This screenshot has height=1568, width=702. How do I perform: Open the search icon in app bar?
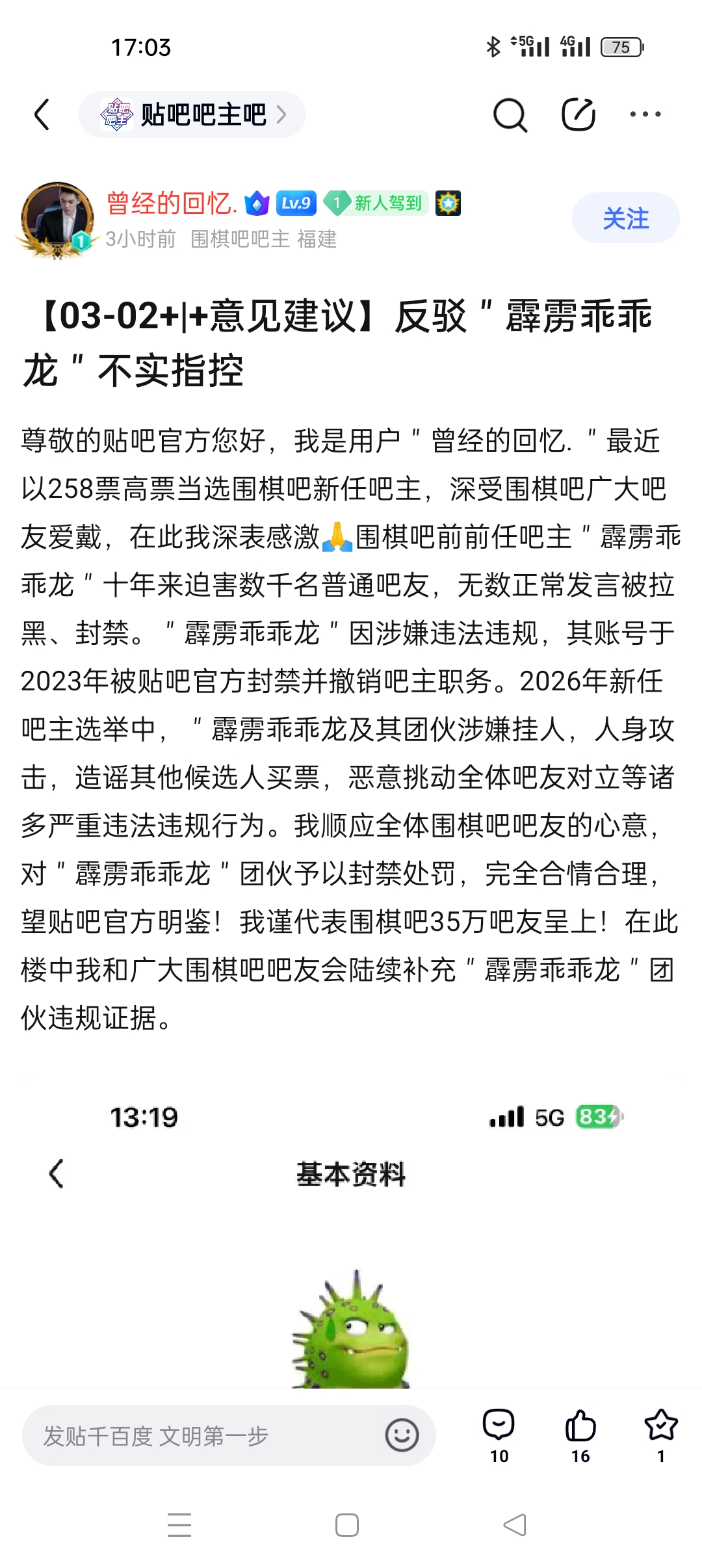(x=510, y=115)
